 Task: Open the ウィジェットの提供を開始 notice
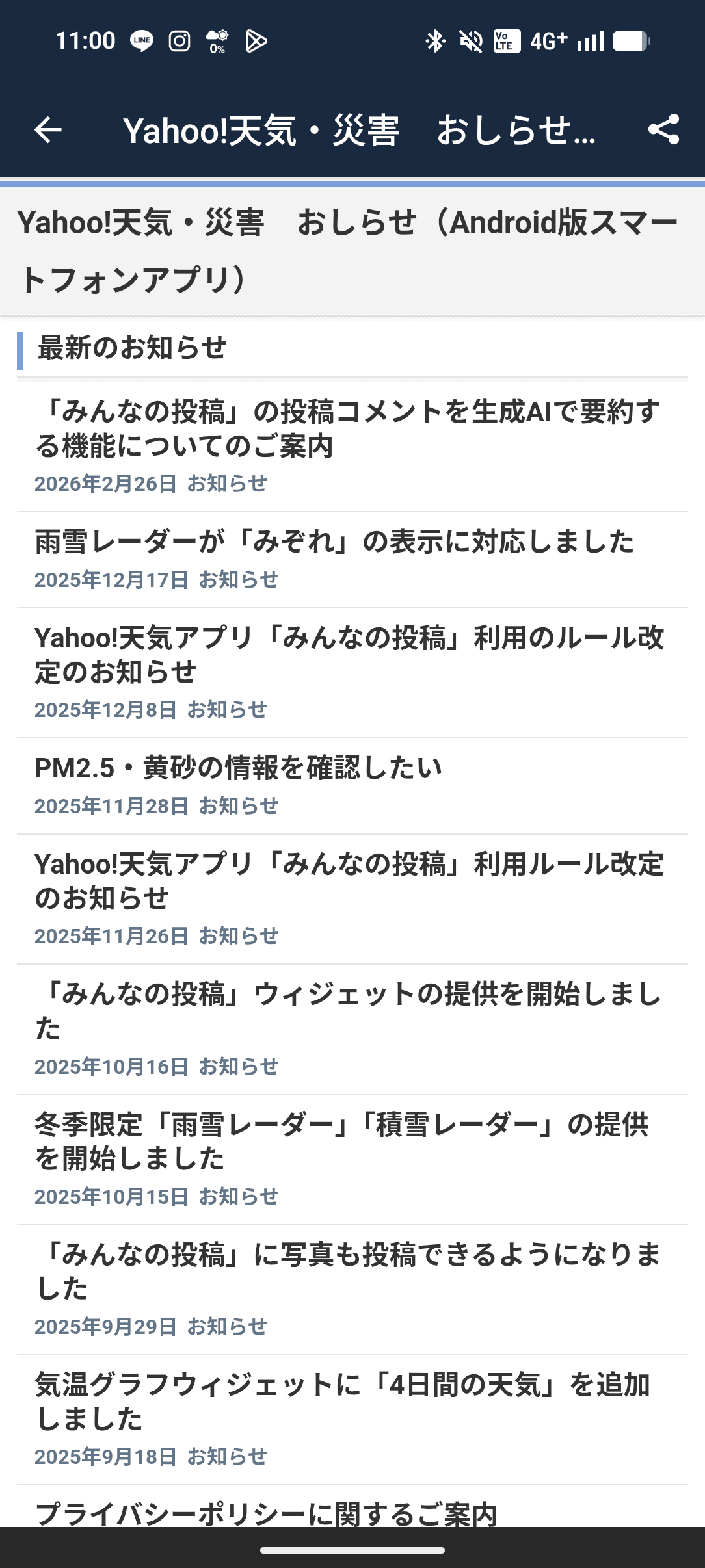(x=347, y=1011)
